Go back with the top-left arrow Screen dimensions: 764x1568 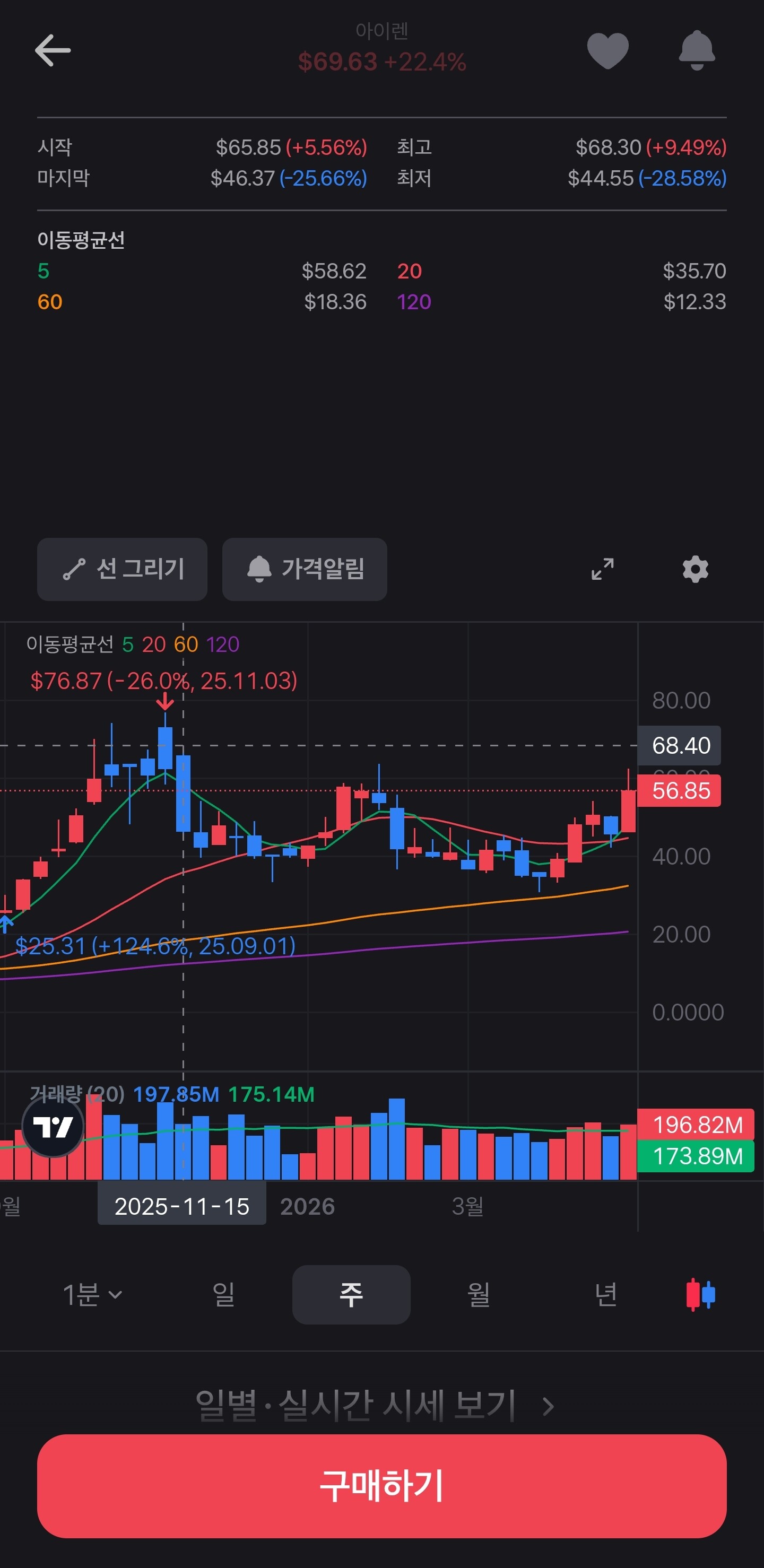pyautogui.click(x=53, y=50)
